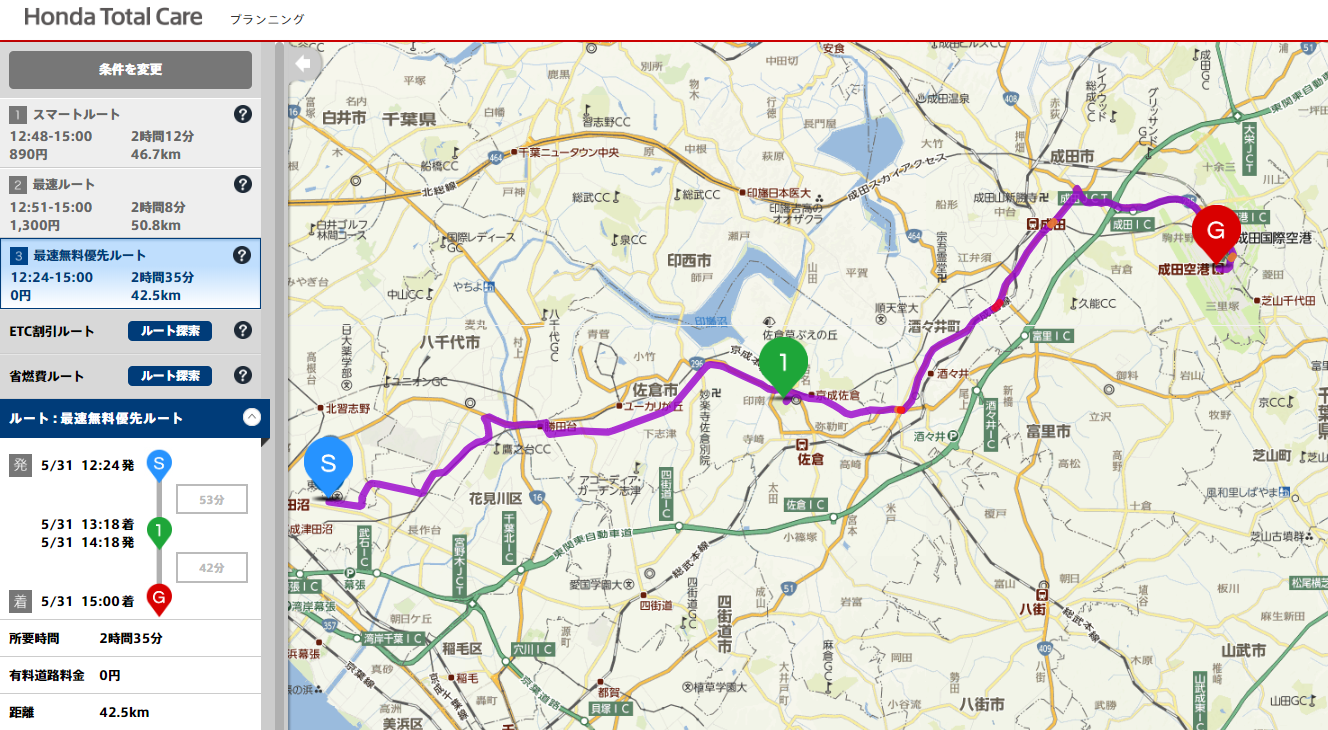Open the 53分 segment detail
This screenshot has height=730, width=1328.
click(x=211, y=499)
